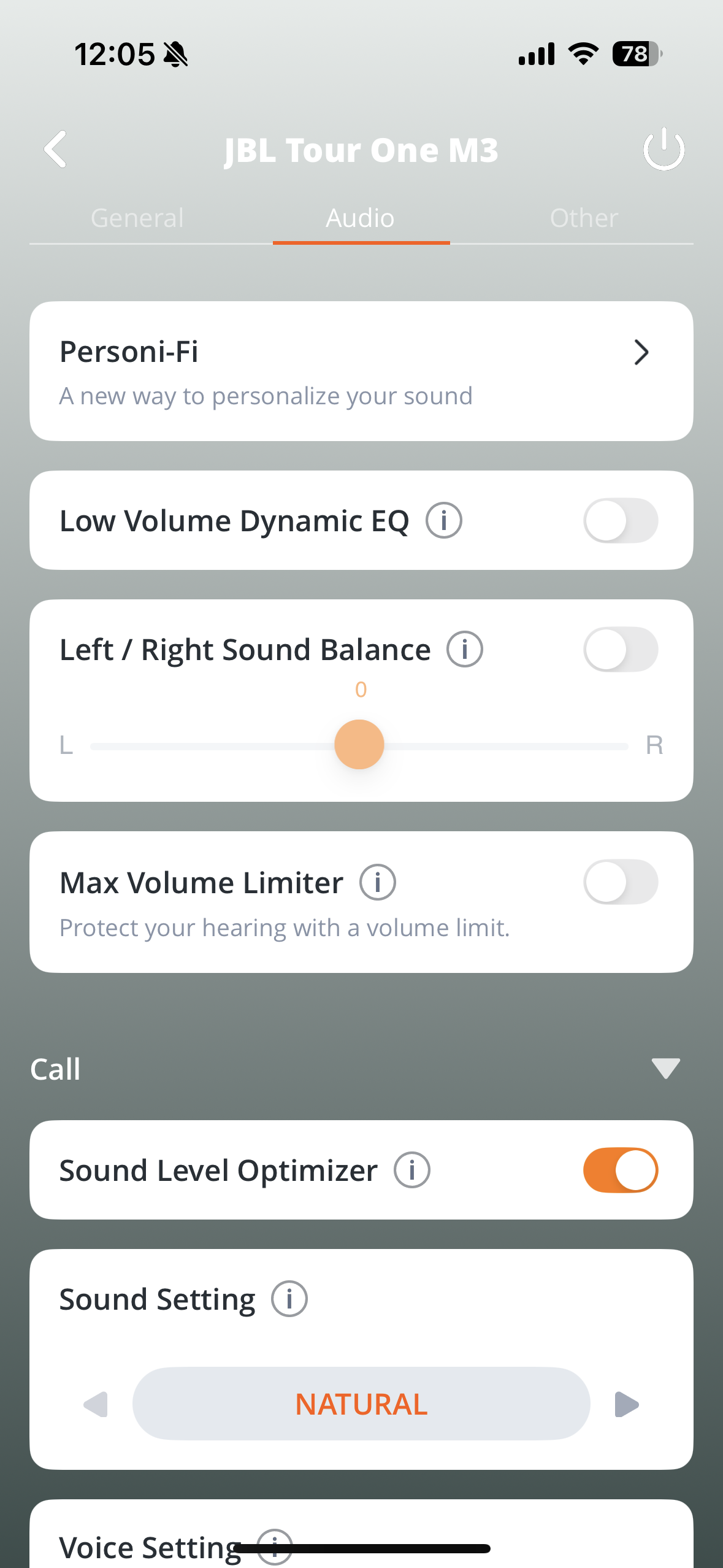Switch to the General tab
Screen dimensions: 723x1568
[x=137, y=218]
